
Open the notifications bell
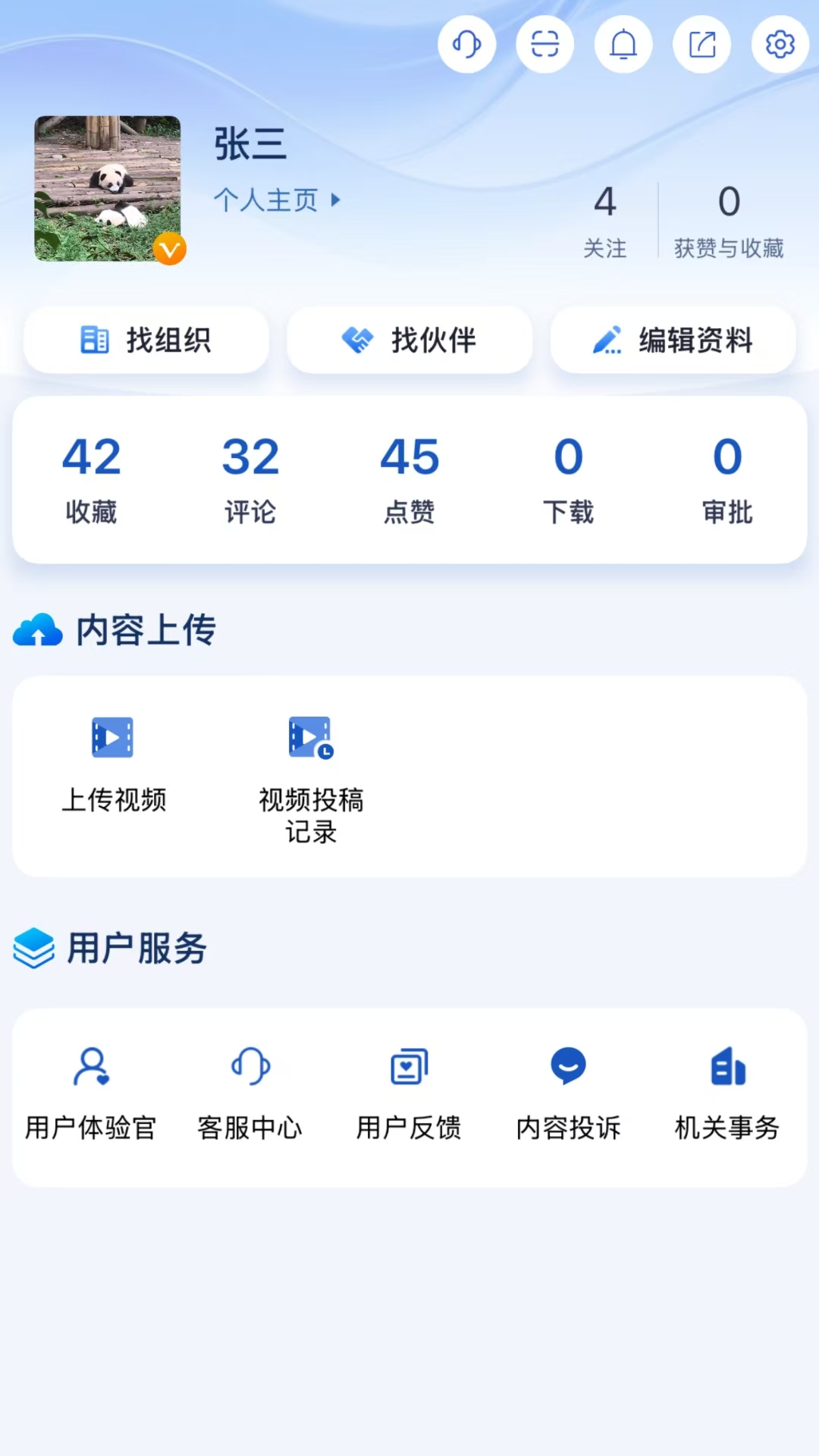coord(623,45)
